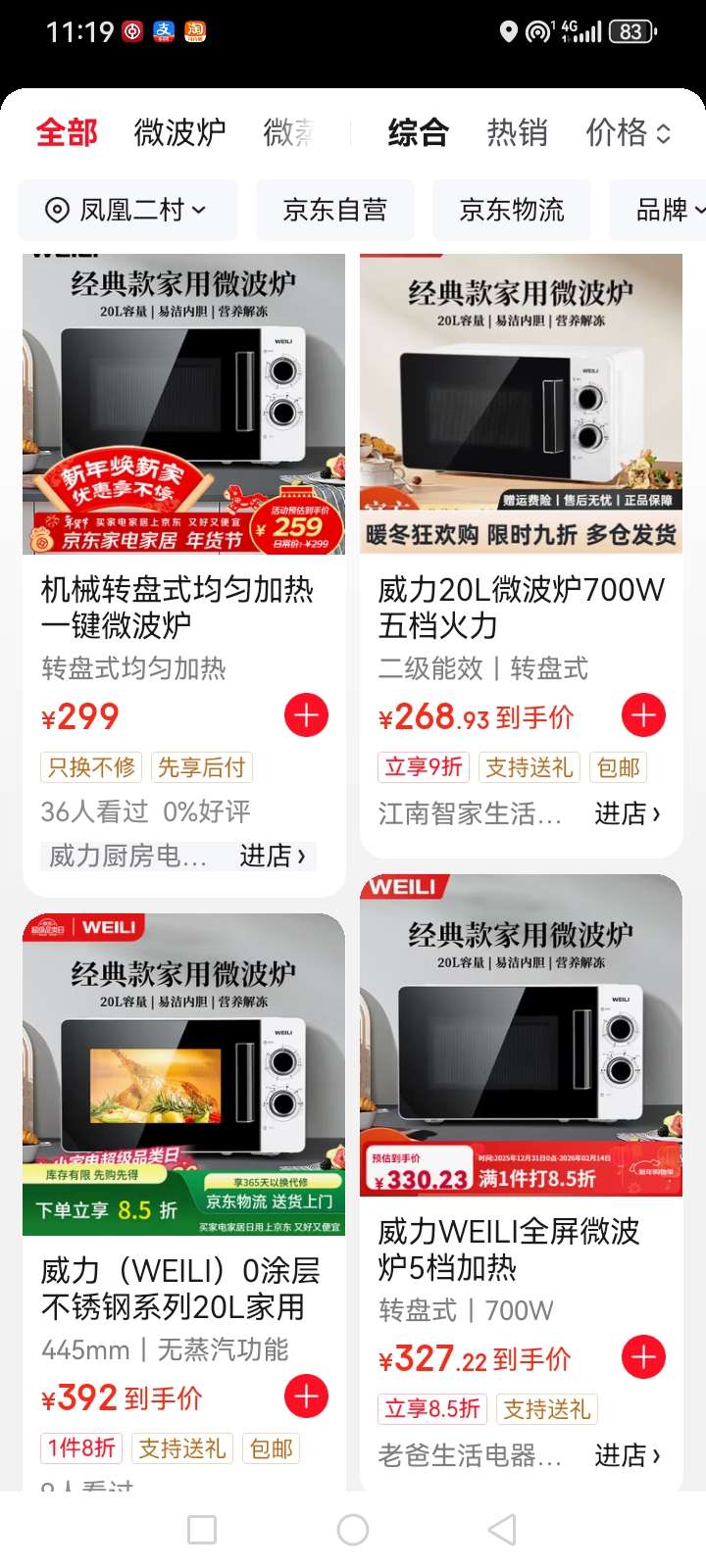
Task: Open the 凤凰二村 location dropdown
Action: click(x=127, y=210)
